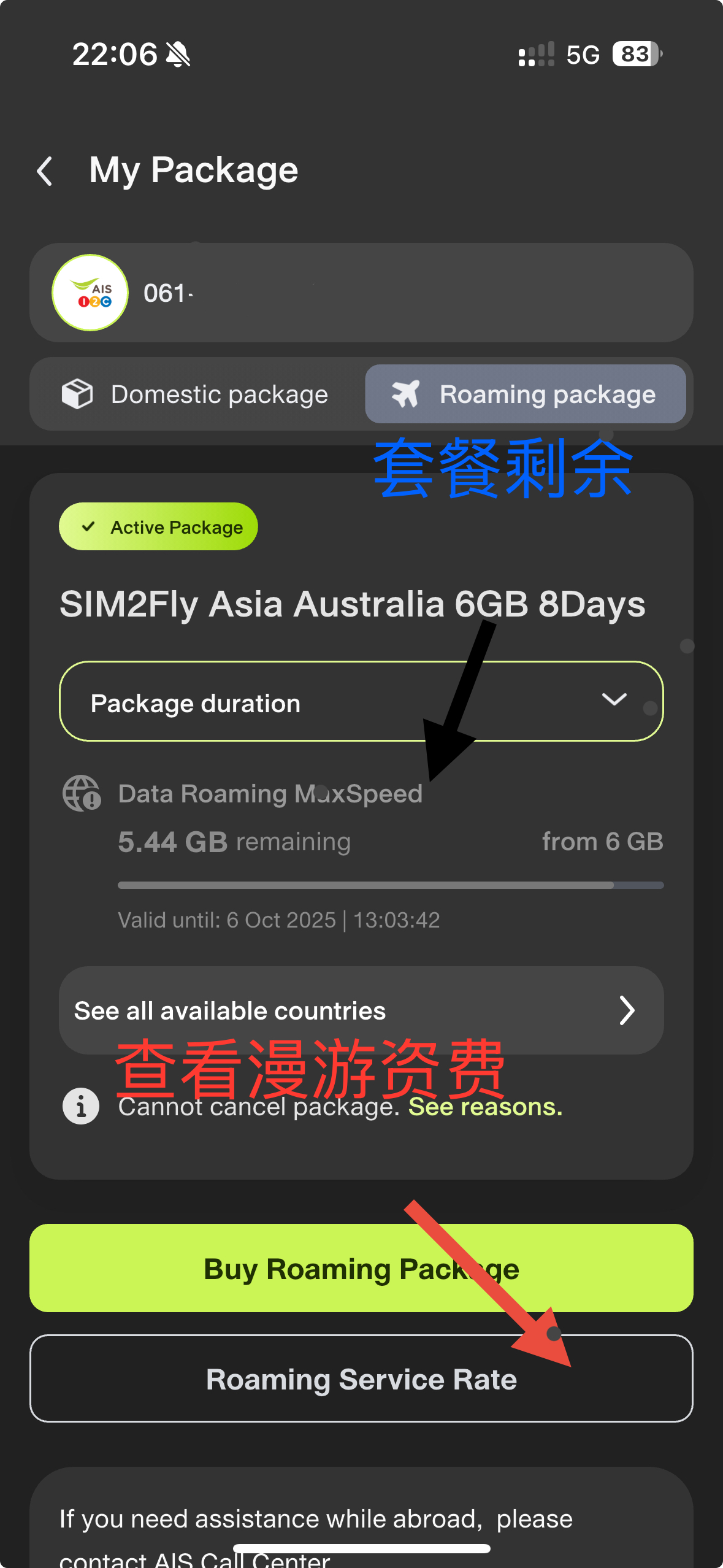View the Roaming Service Rate

pos(361,1379)
